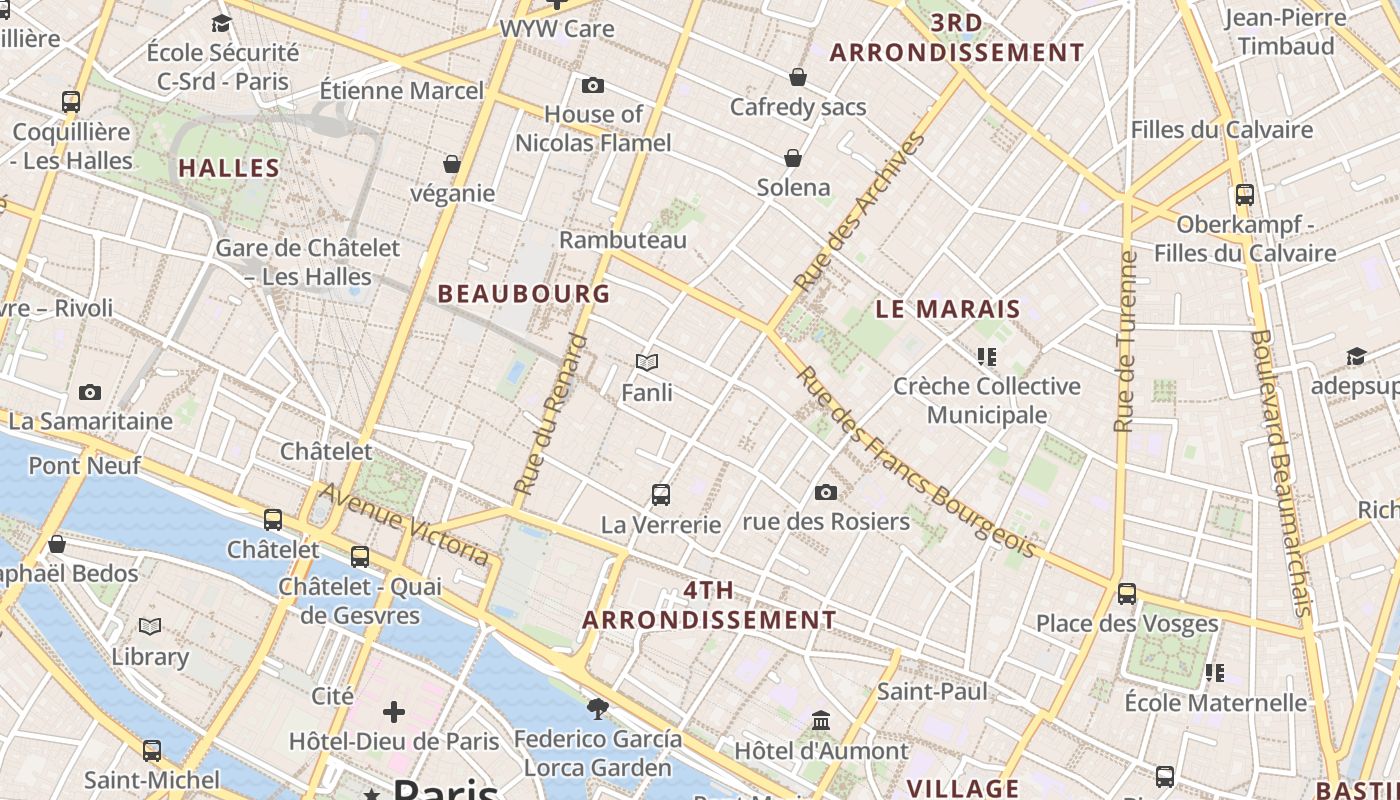
Task: Select the Place des Vosges bus stop
Action: point(1127,594)
